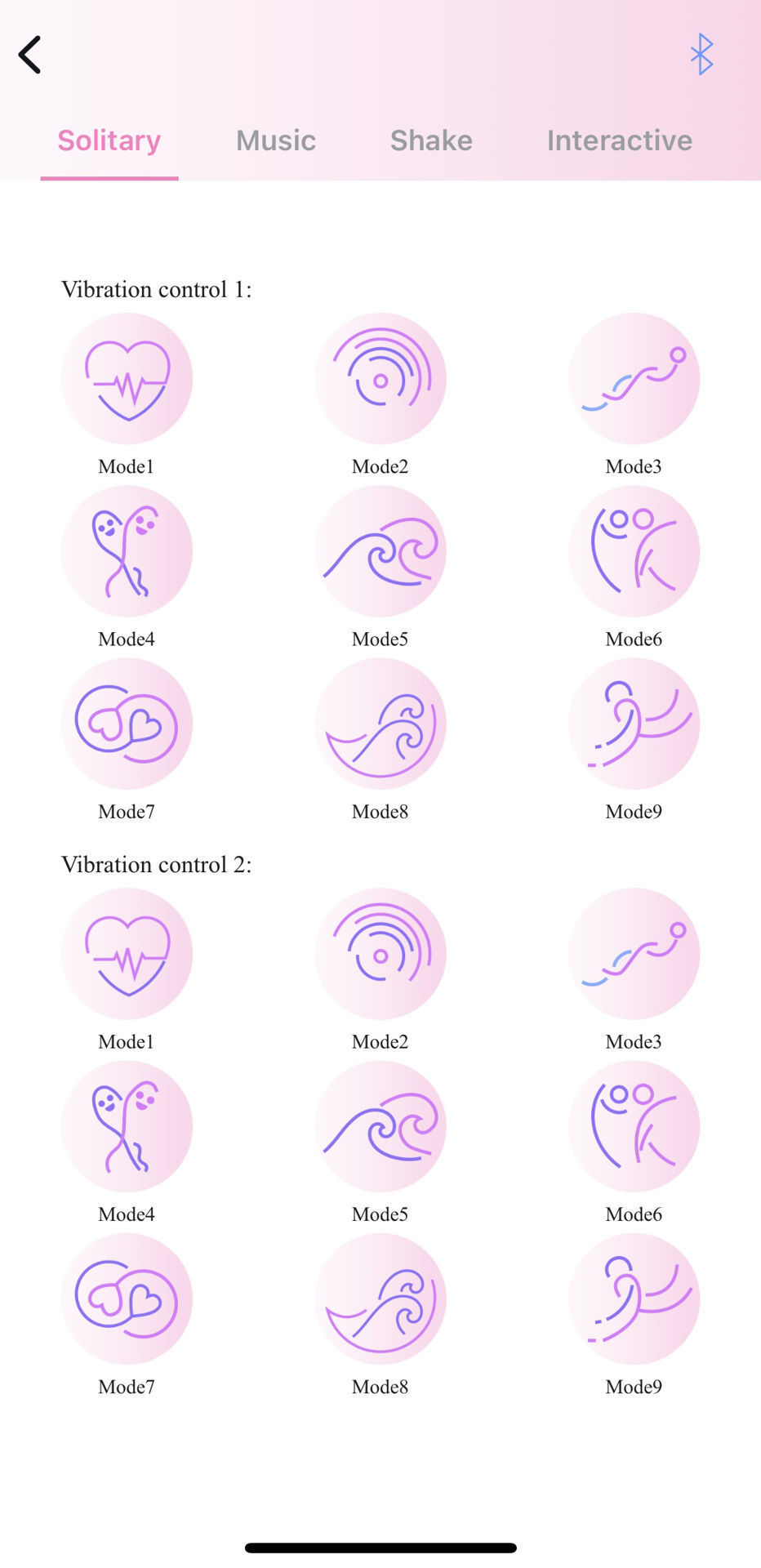
Task: Switch to the Shake tab
Action: point(431,140)
